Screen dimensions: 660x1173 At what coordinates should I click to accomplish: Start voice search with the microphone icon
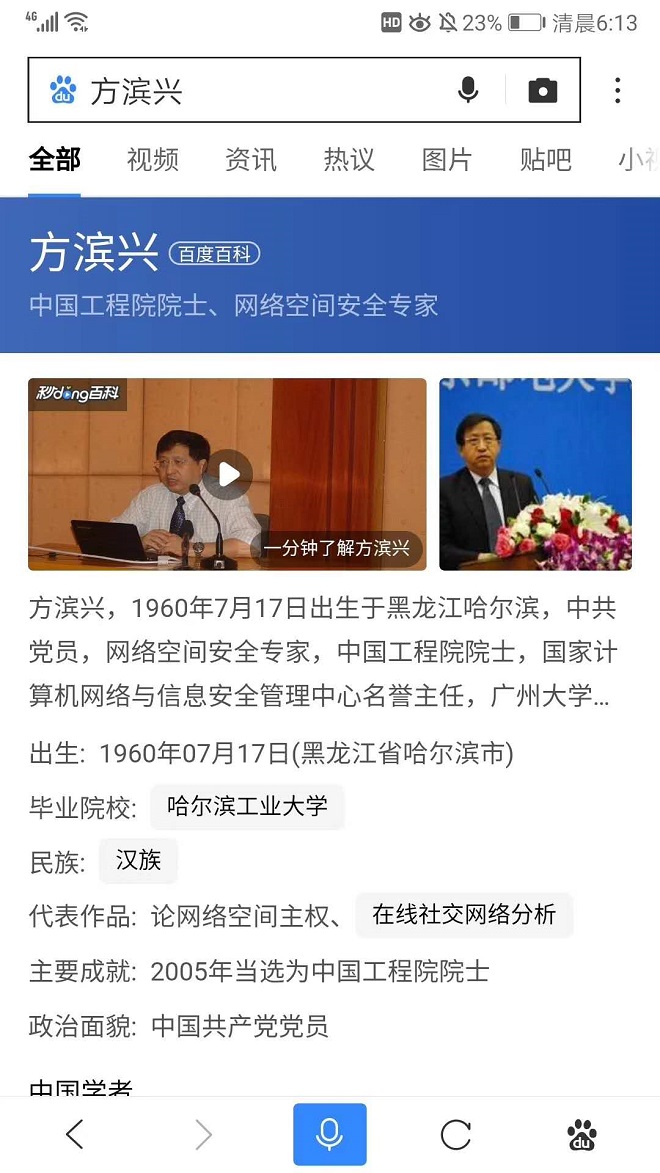(468, 91)
